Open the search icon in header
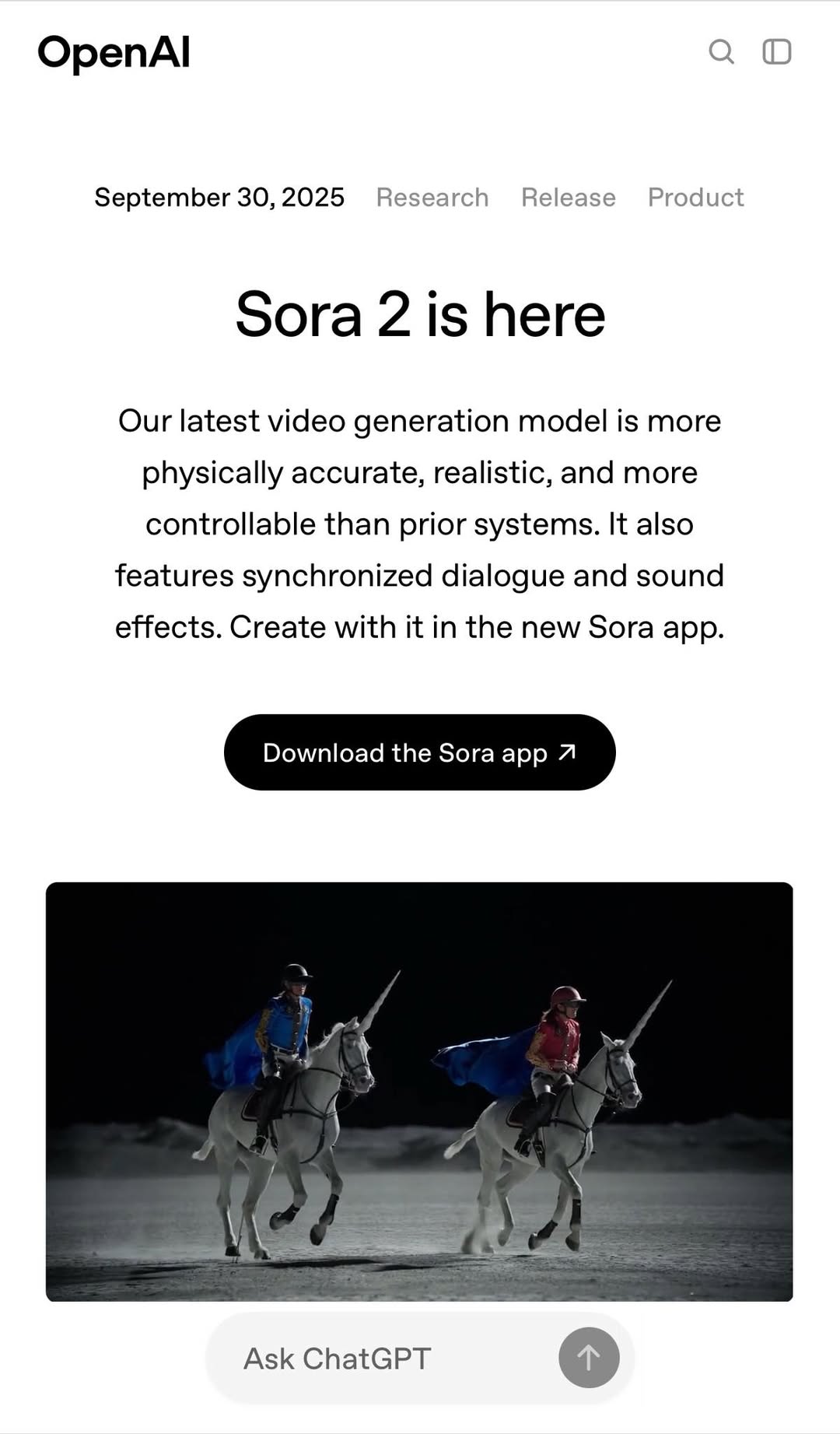Screen dimensions: 840x1434 point(721,52)
